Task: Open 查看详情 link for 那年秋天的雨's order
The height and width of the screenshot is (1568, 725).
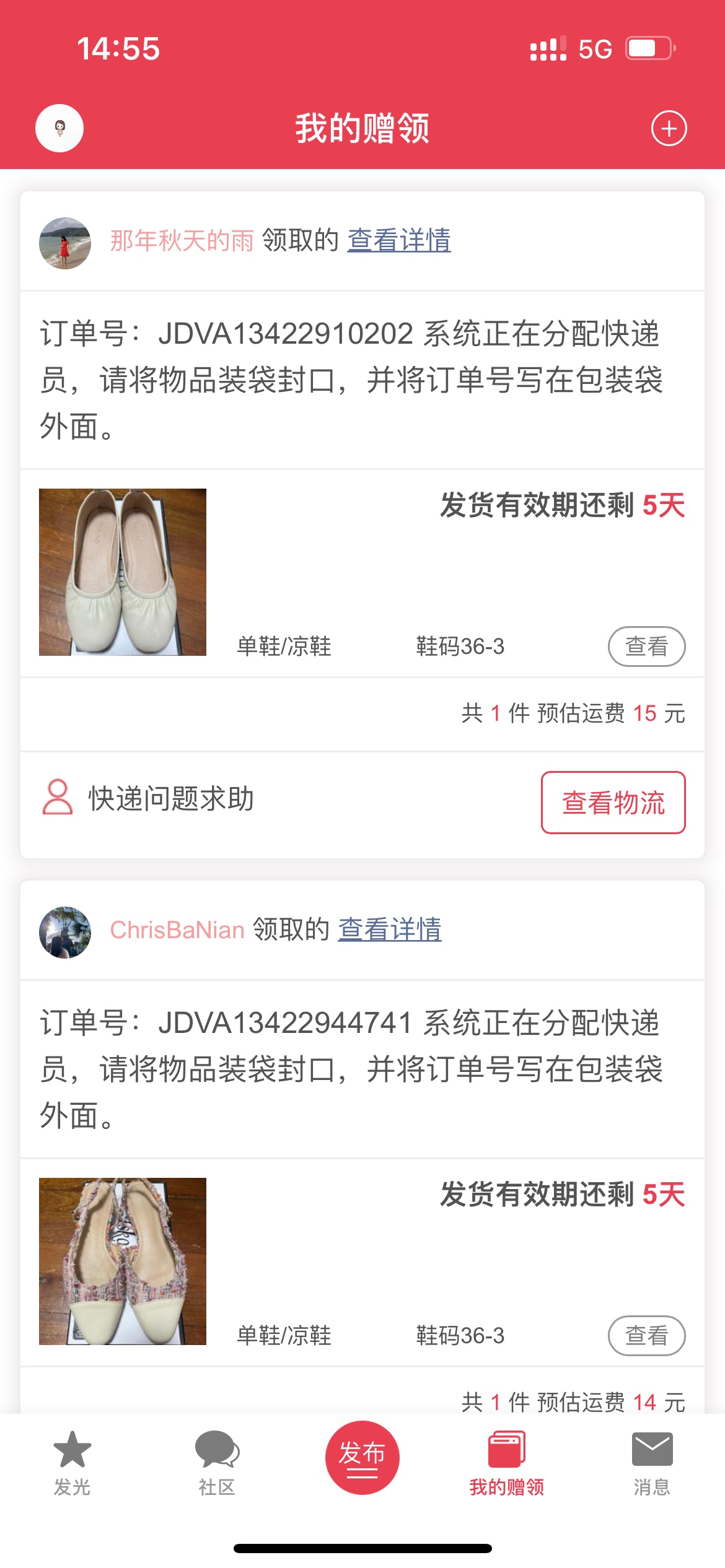Action: click(x=399, y=240)
